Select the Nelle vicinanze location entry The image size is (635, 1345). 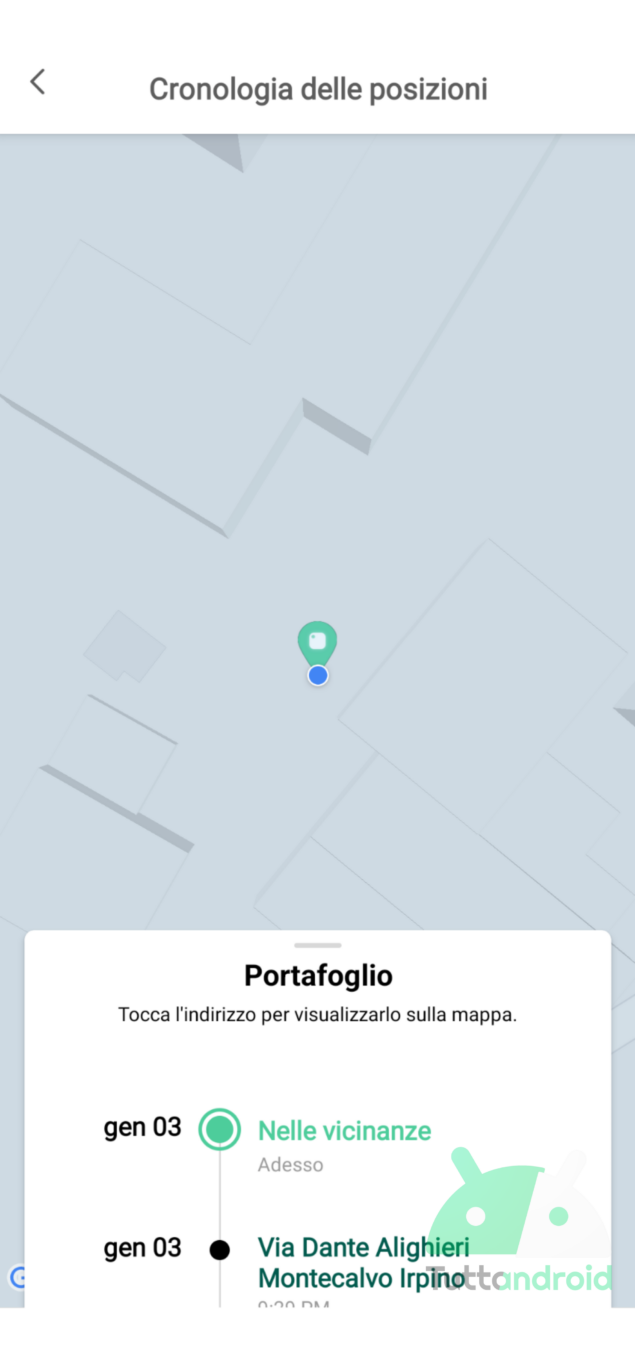[344, 1131]
